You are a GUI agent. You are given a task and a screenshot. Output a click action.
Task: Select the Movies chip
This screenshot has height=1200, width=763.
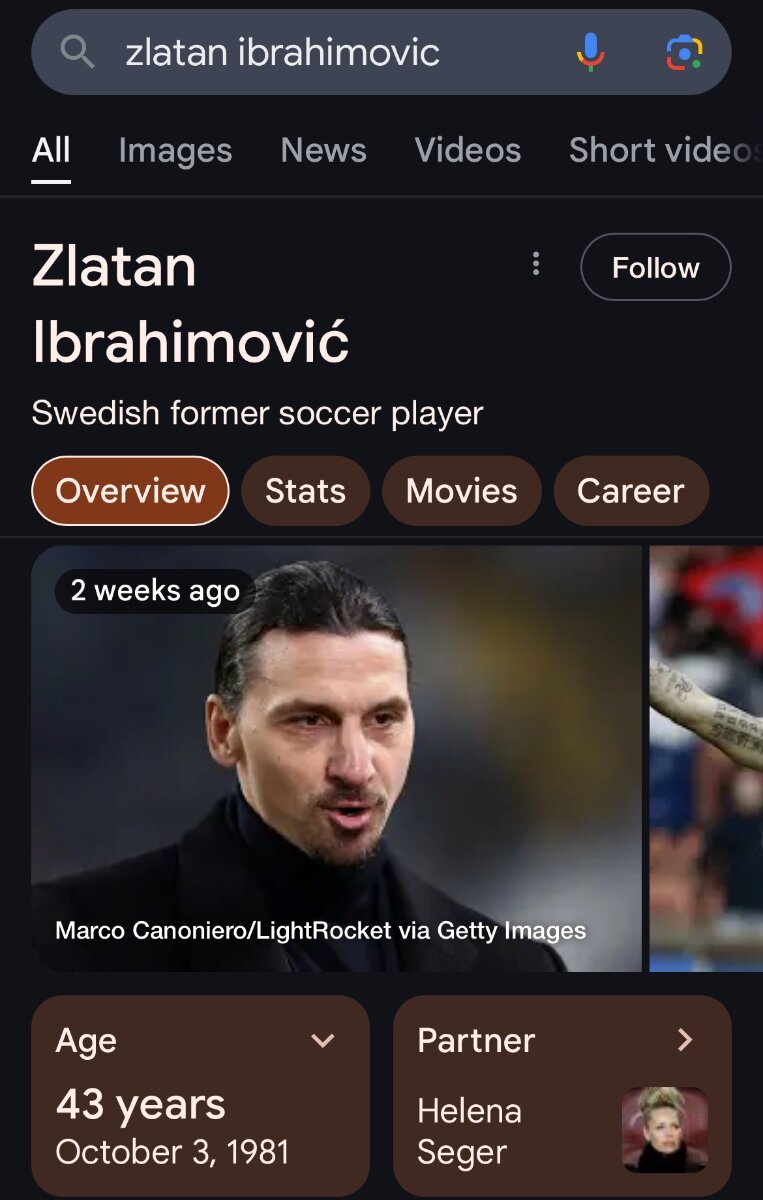(461, 491)
